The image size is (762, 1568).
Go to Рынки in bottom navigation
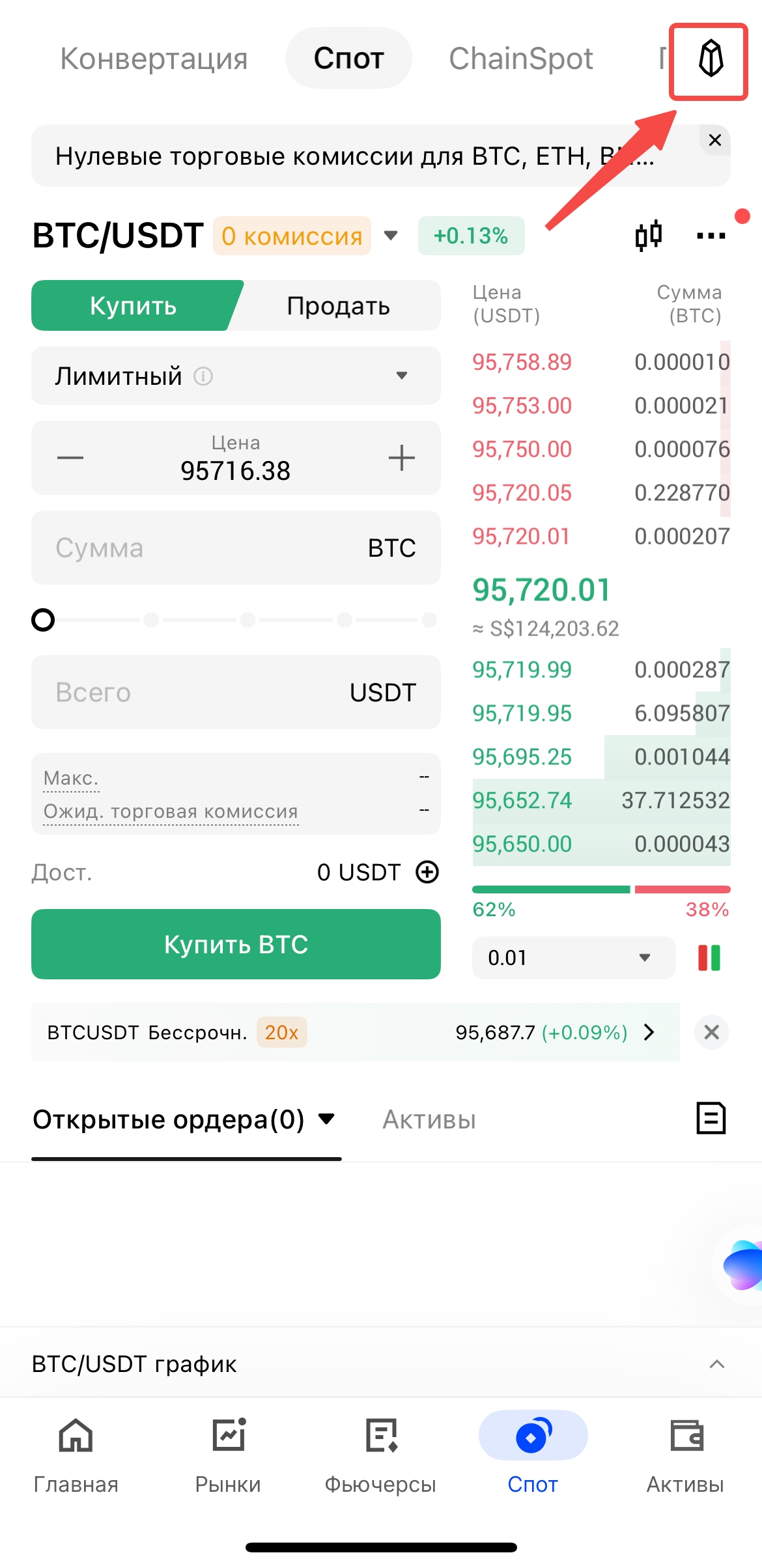click(228, 1456)
